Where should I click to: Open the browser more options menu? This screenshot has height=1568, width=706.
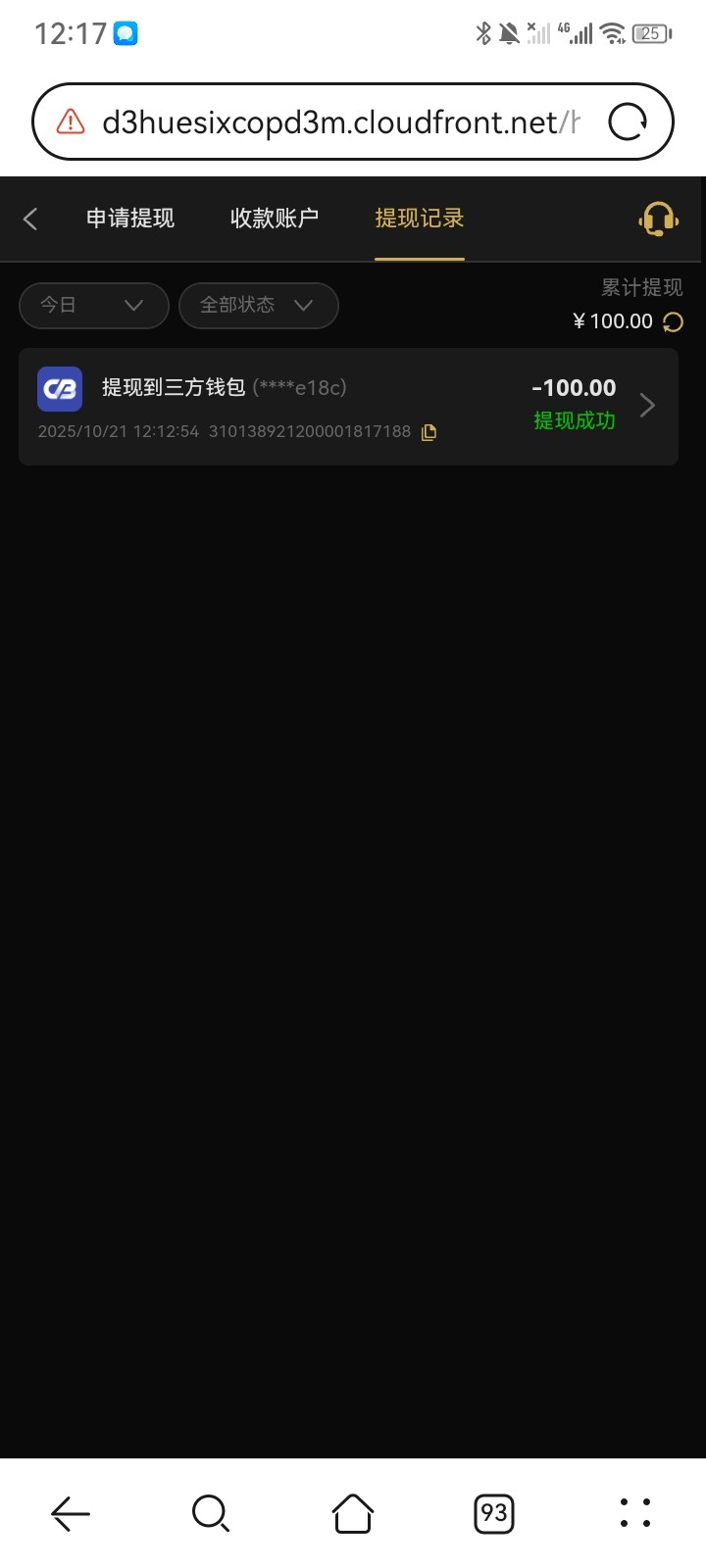pos(635,1513)
